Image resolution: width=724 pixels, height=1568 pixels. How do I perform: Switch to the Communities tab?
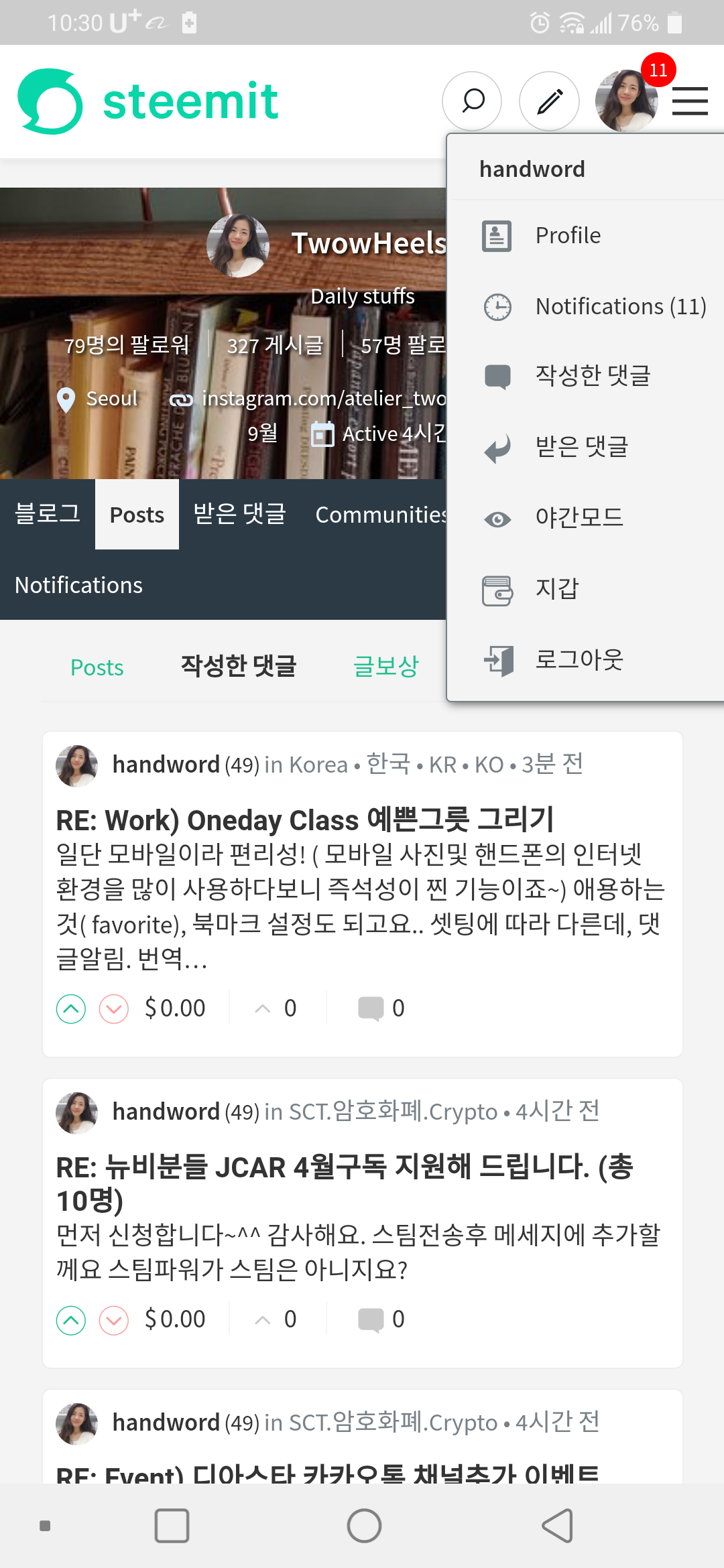[x=380, y=515]
